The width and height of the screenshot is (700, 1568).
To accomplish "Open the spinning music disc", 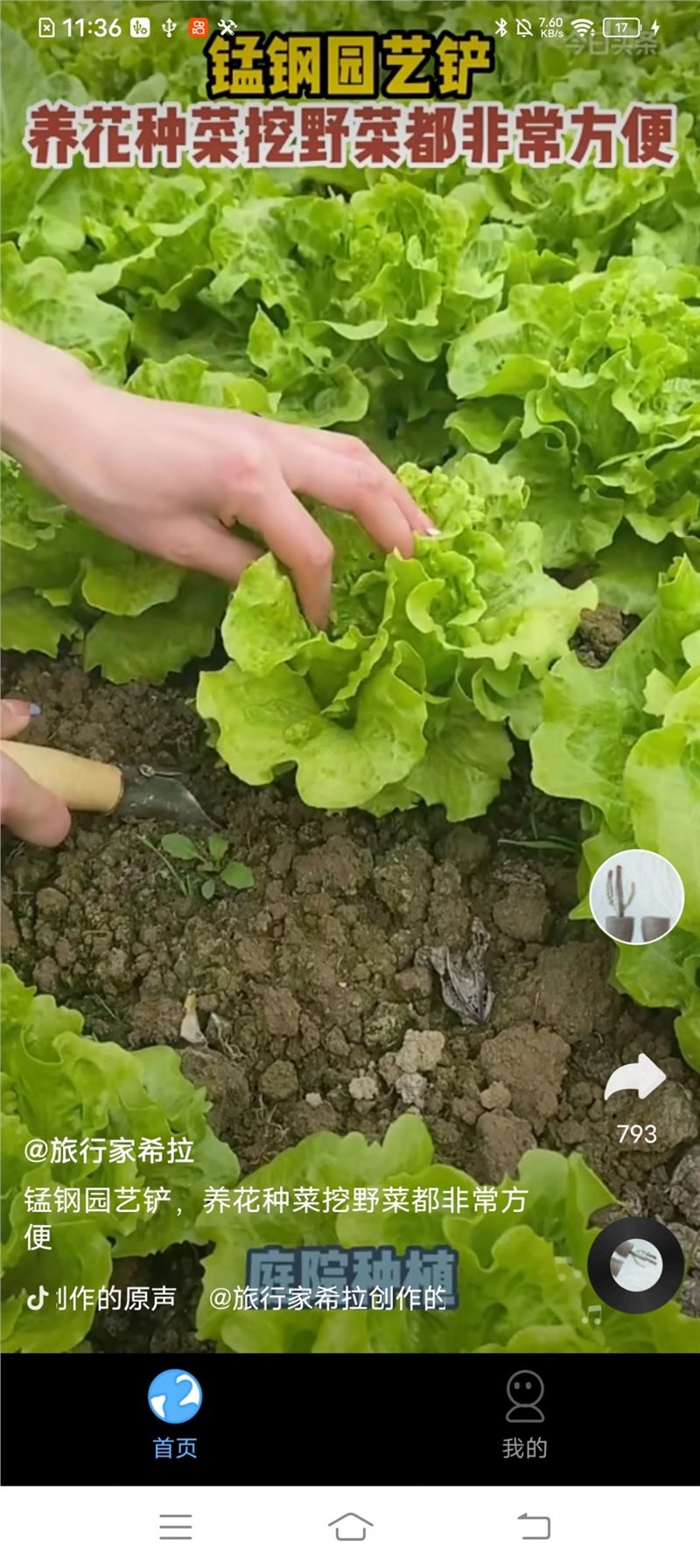I will coord(635,1265).
